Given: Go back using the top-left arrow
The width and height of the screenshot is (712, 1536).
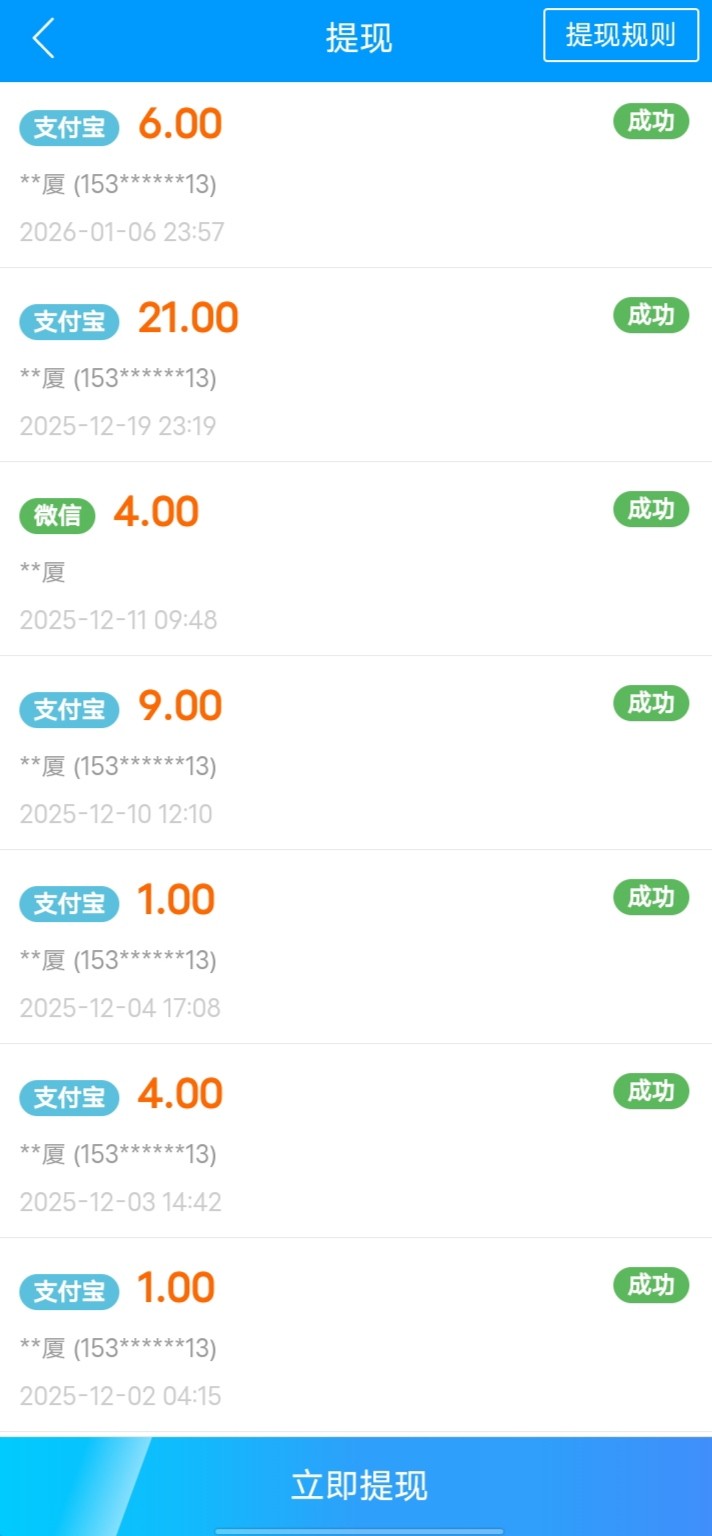Looking at the screenshot, I should (x=43, y=39).
